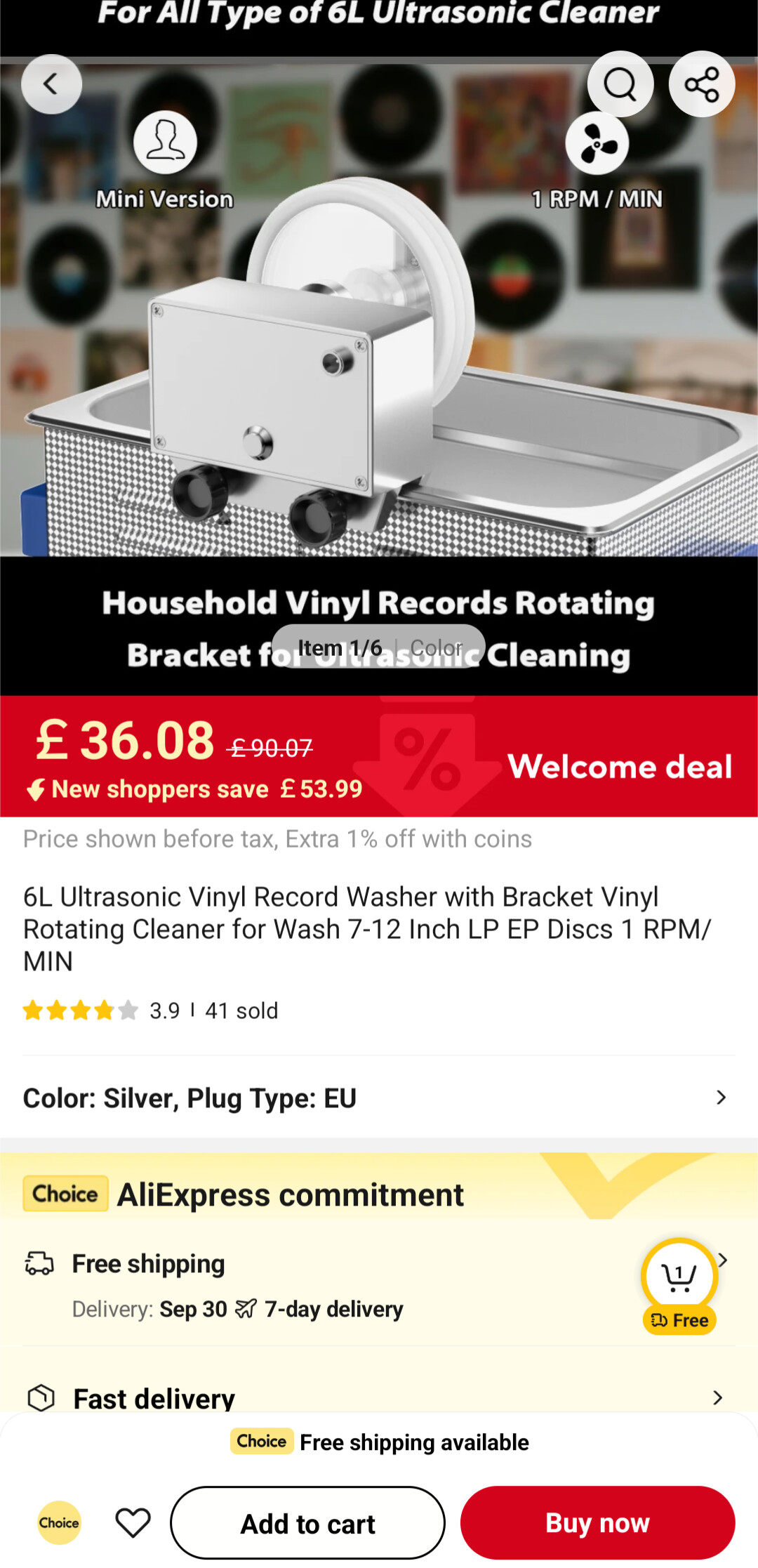Tap the Buy now button

click(597, 1522)
